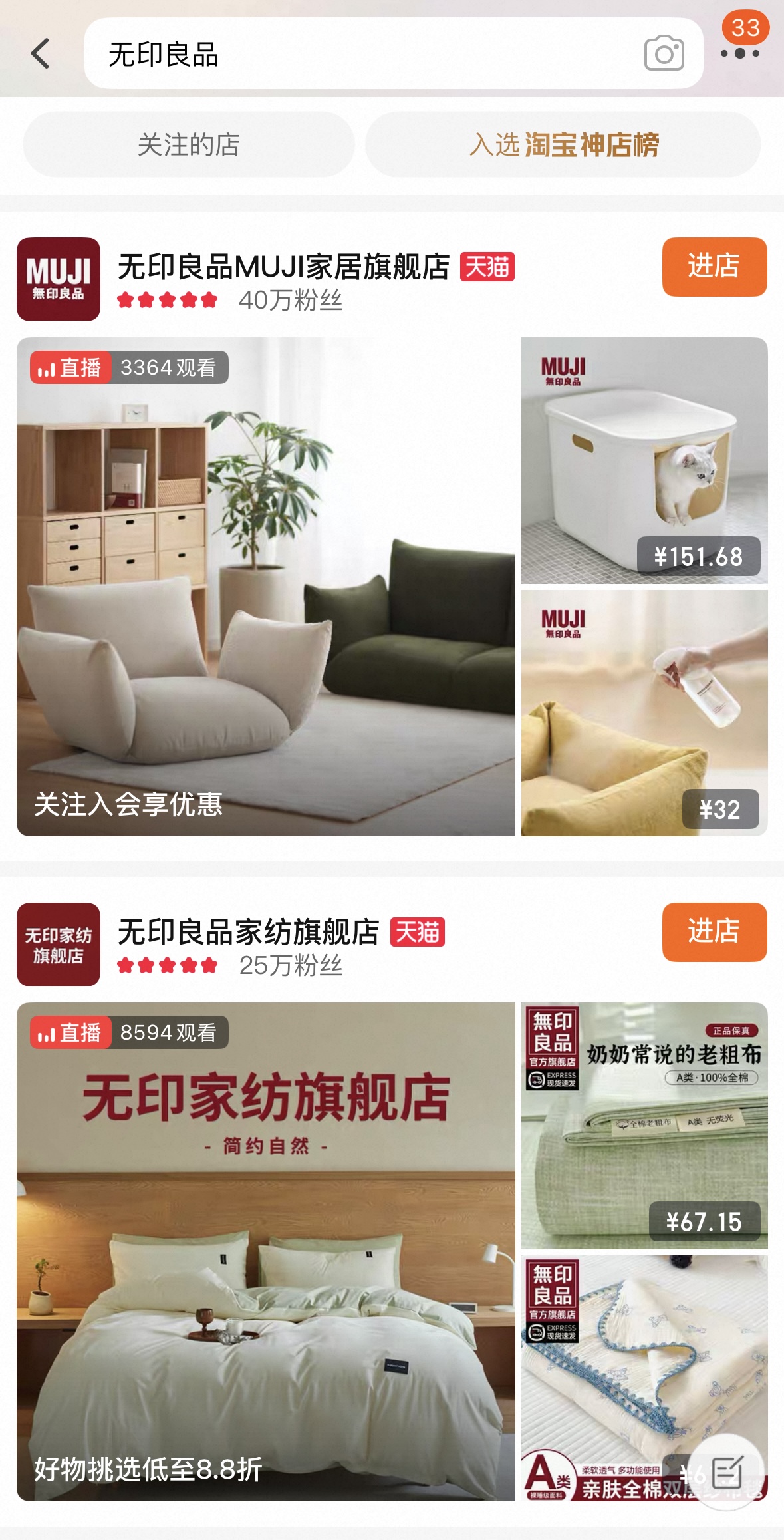The width and height of the screenshot is (784, 1540).
Task: Watch MUJI家居 live stream with 3364 viewers
Action: (x=265, y=586)
